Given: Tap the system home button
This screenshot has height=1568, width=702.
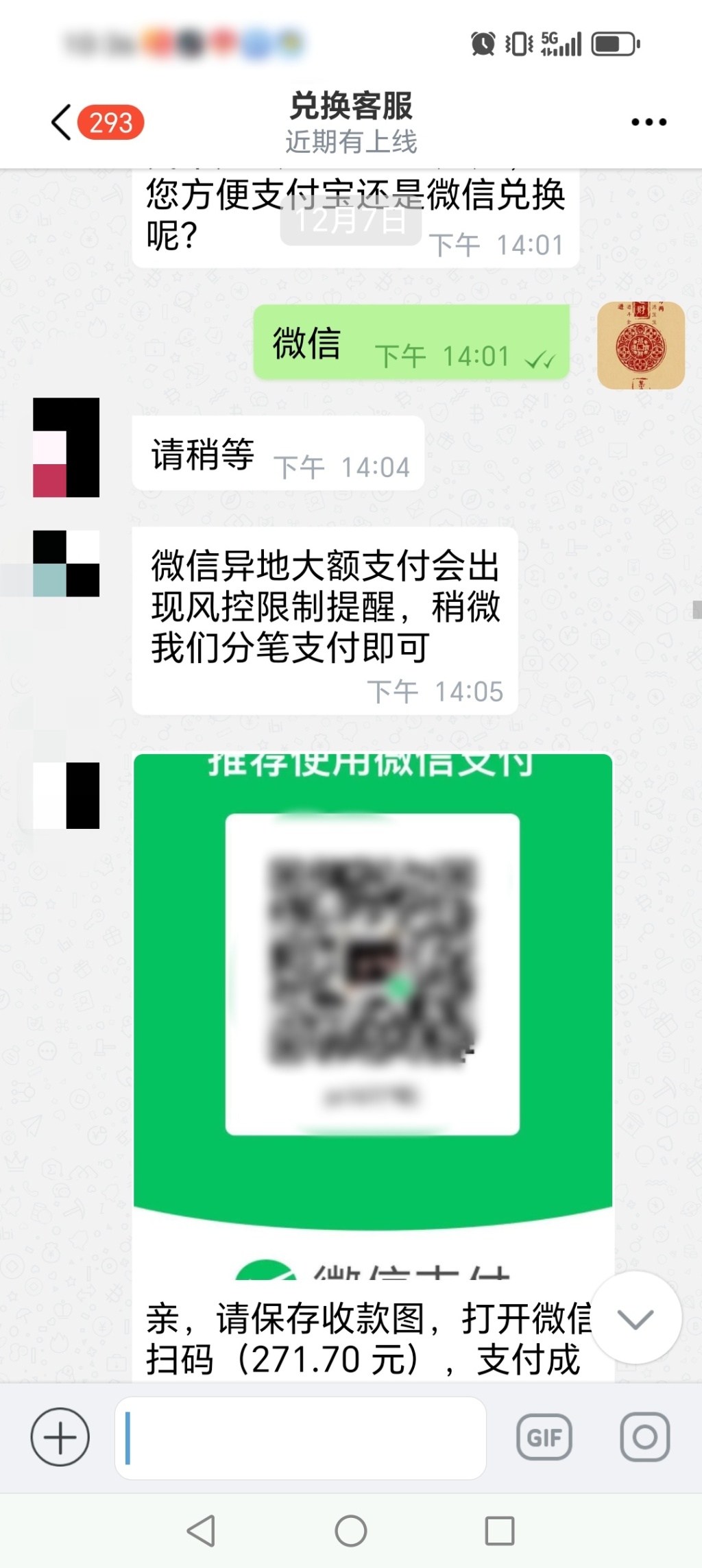Looking at the screenshot, I should point(350,1531).
